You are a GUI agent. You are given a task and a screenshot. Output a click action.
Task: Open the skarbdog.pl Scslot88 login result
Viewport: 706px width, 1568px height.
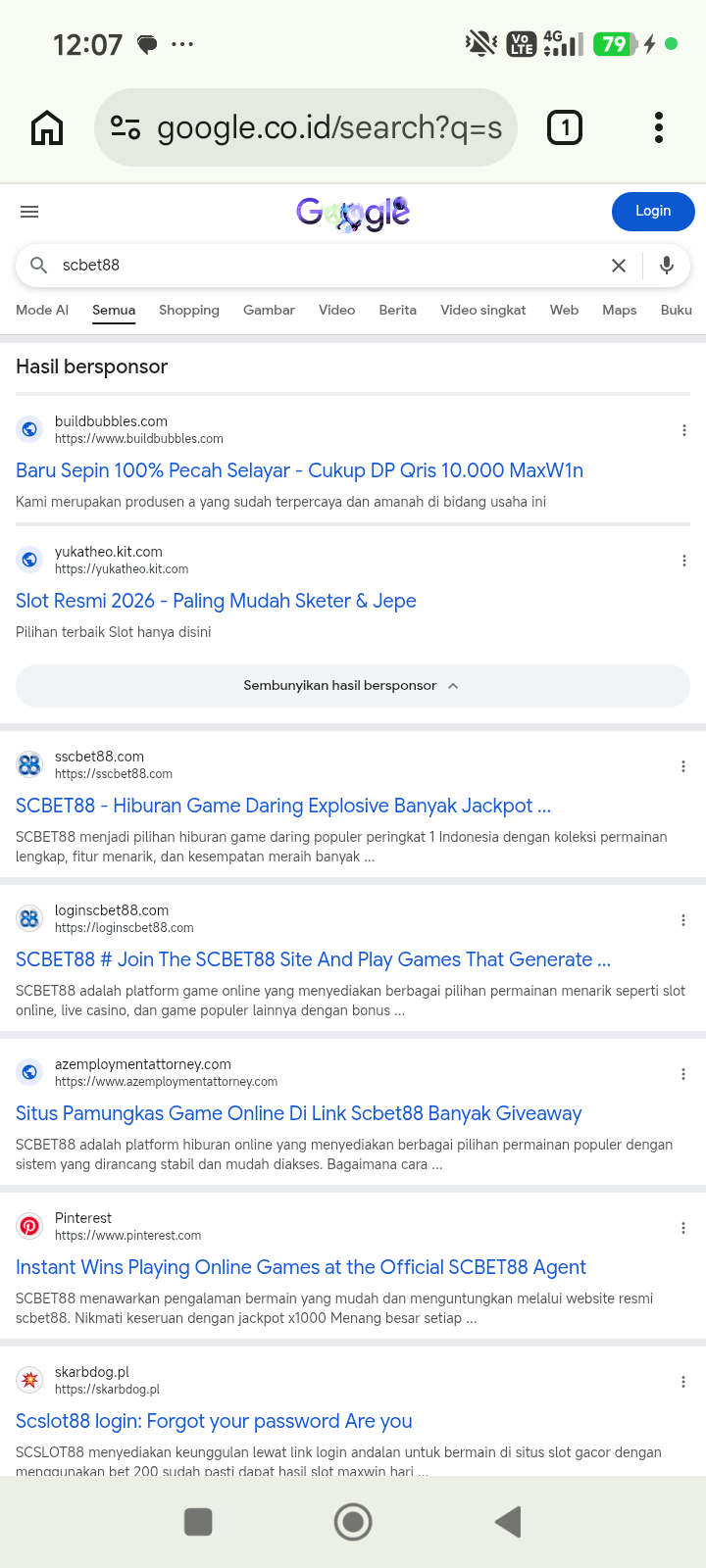point(214,1421)
